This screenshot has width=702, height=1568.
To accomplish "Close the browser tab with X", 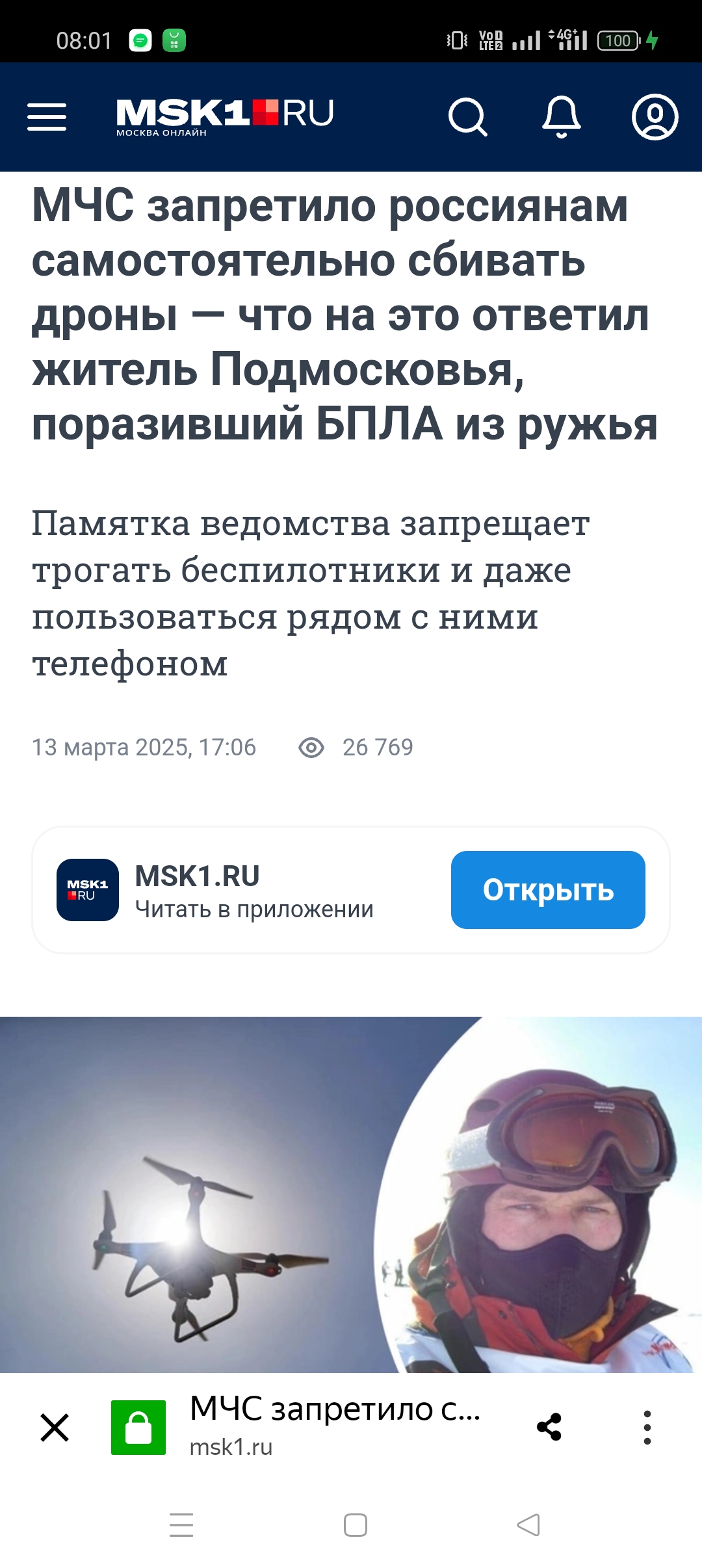I will pyautogui.click(x=55, y=1428).
